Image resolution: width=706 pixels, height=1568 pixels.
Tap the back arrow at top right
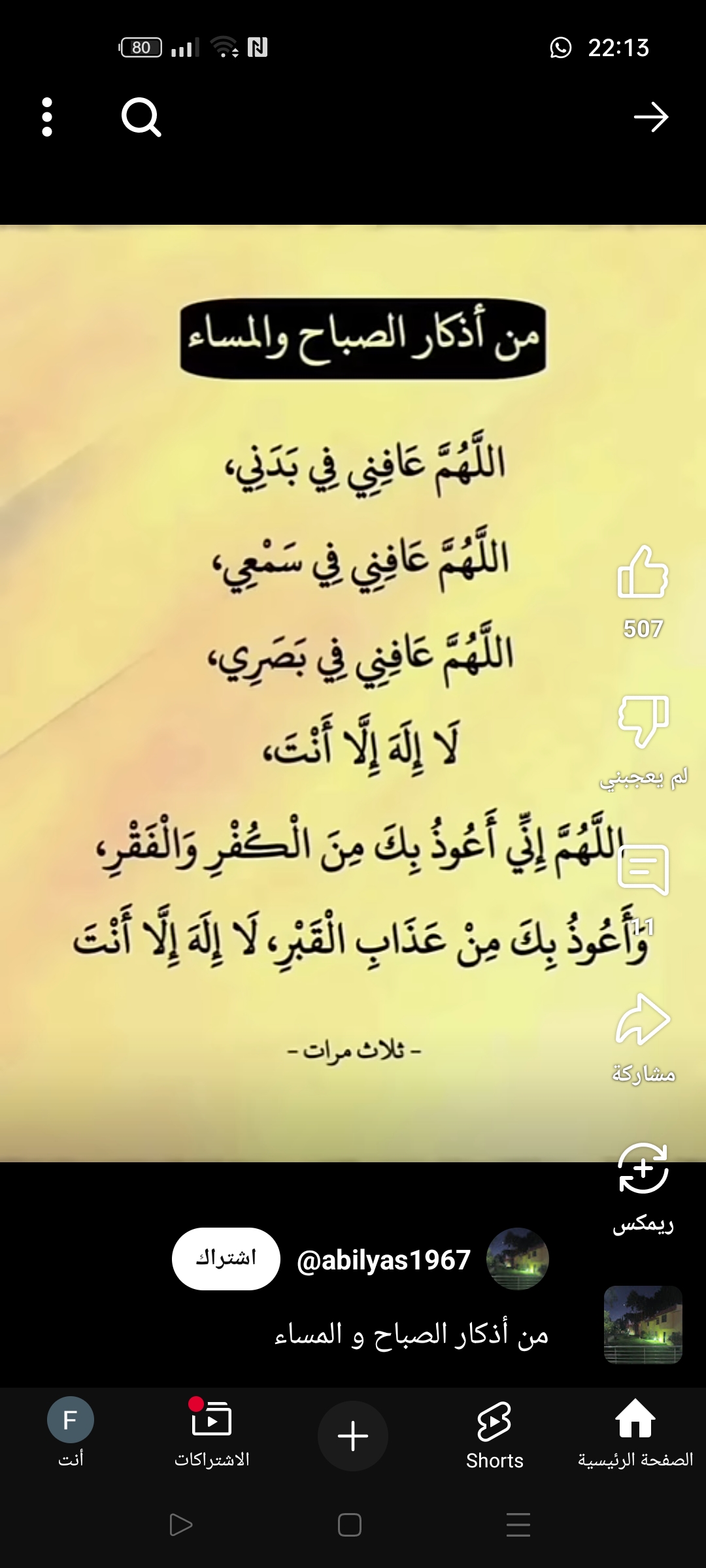click(652, 119)
